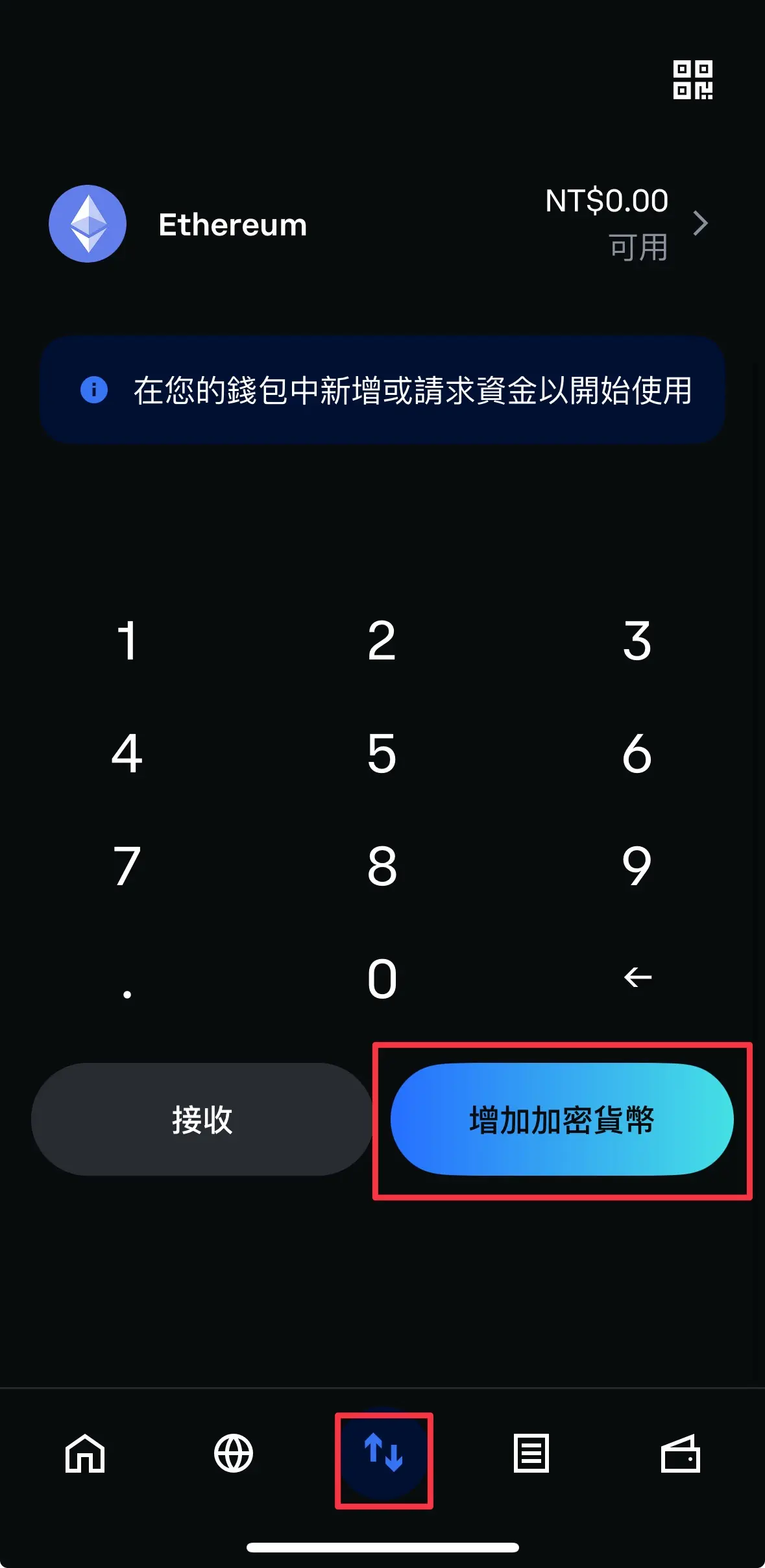Image resolution: width=765 pixels, height=1568 pixels.
Task: Tap the 增加加密貨幣 button
Action: coord(562,1119)
